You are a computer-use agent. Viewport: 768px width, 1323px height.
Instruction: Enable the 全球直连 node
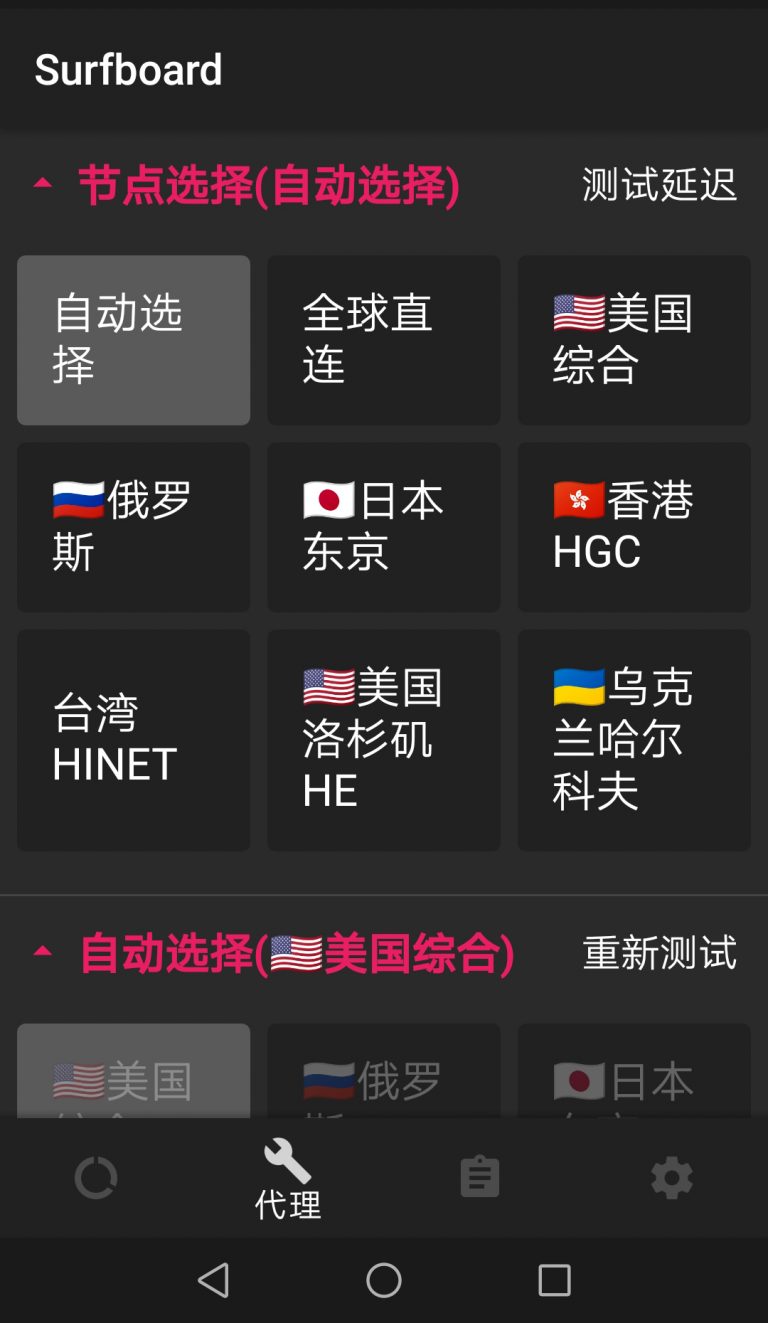383,340
